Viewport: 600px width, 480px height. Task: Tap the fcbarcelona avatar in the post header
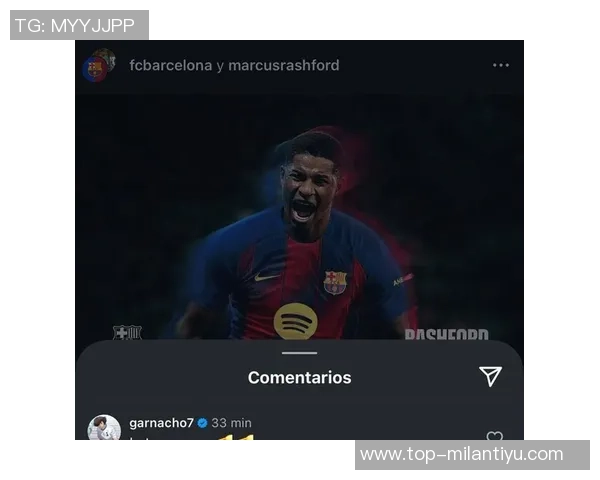(99, 66)
